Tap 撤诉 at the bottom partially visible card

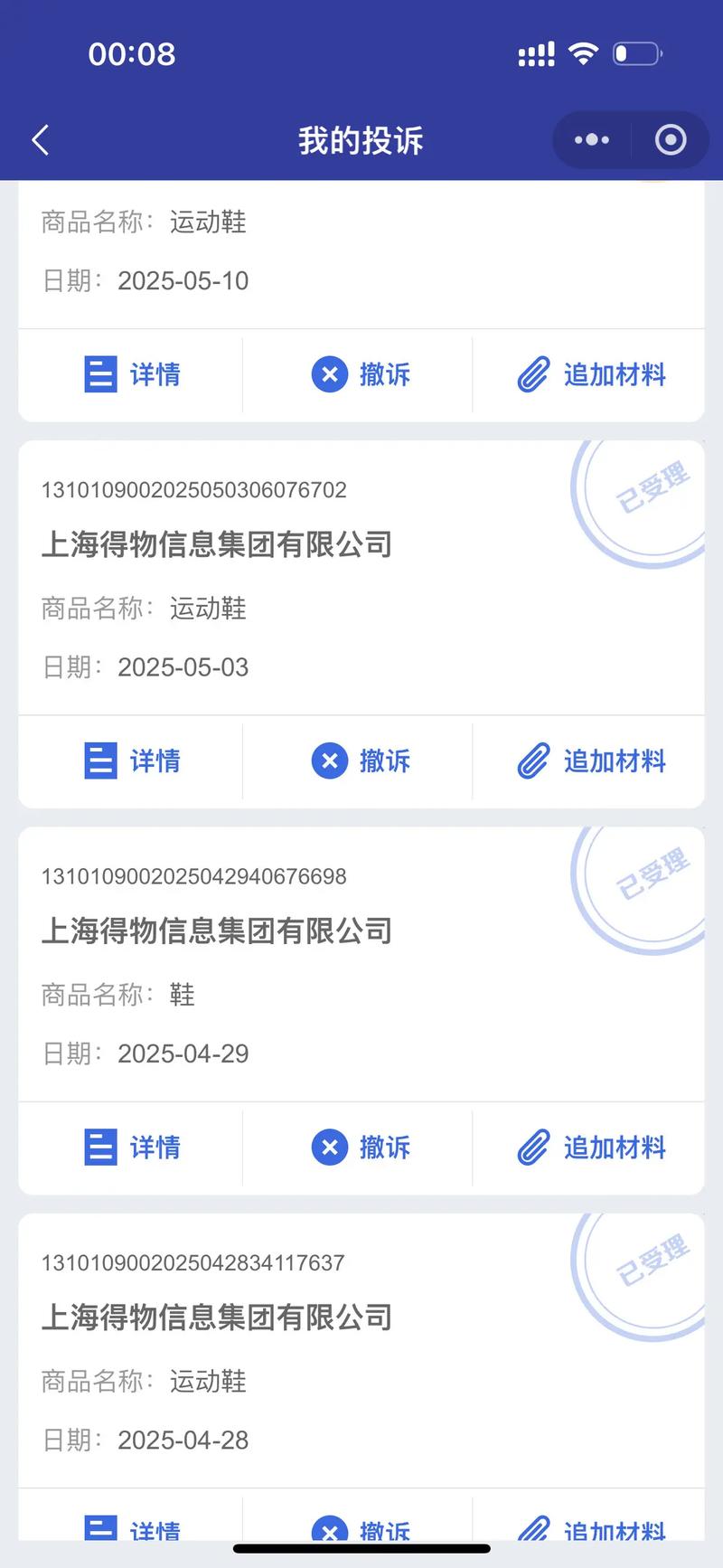(x=386, y=1528)
